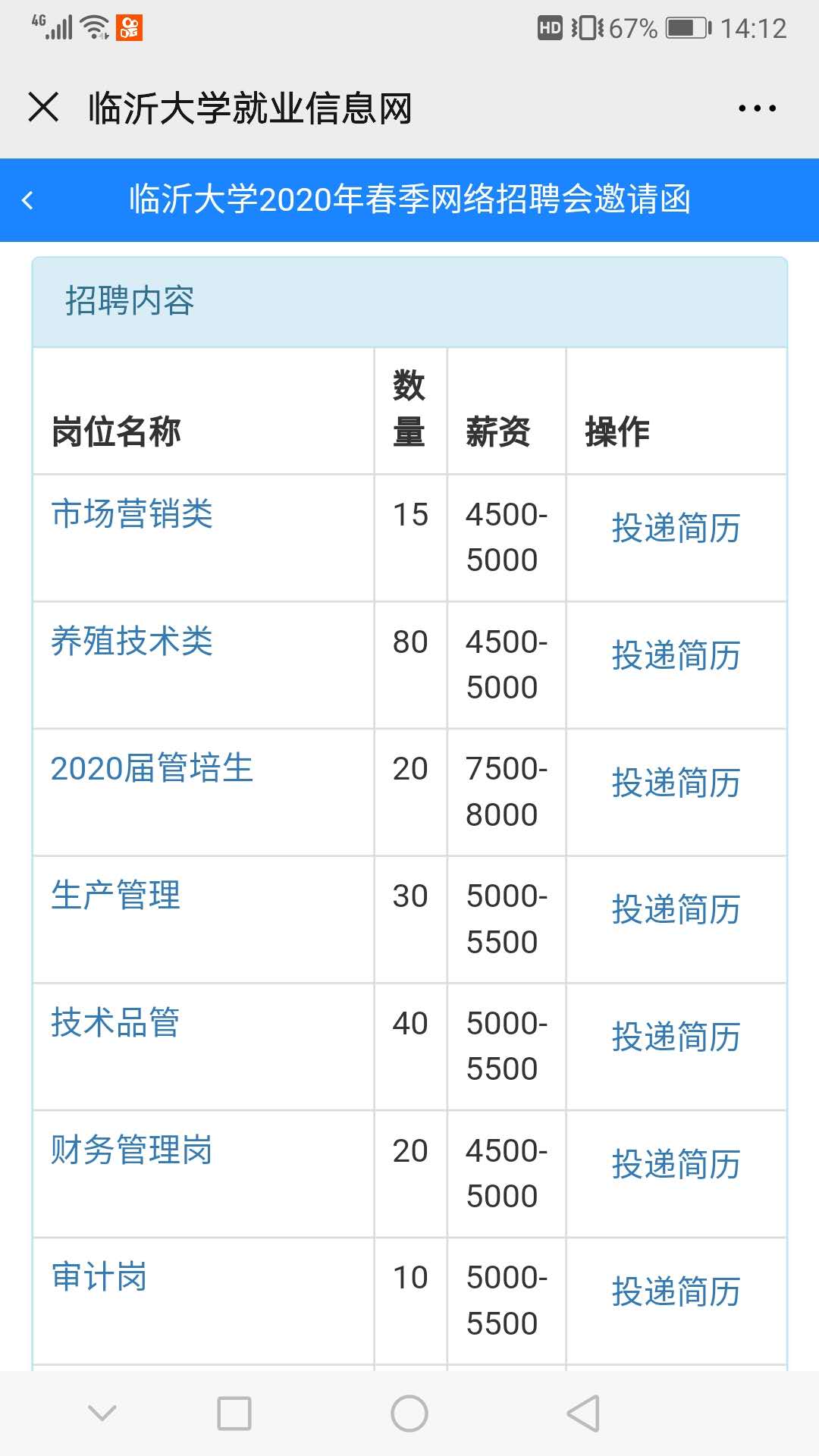This screenshot has height=1456, width=819.
Task: Open the 审计岗 job posting
Action: click(x=99, y=1277)
